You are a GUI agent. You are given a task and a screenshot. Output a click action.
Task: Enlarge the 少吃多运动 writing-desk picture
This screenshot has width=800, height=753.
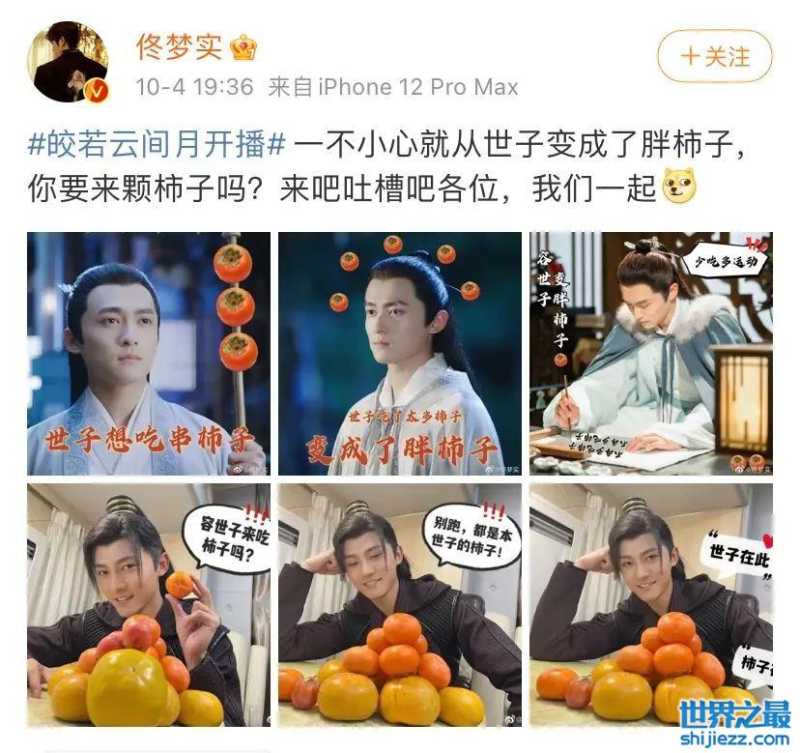(650, 353)
